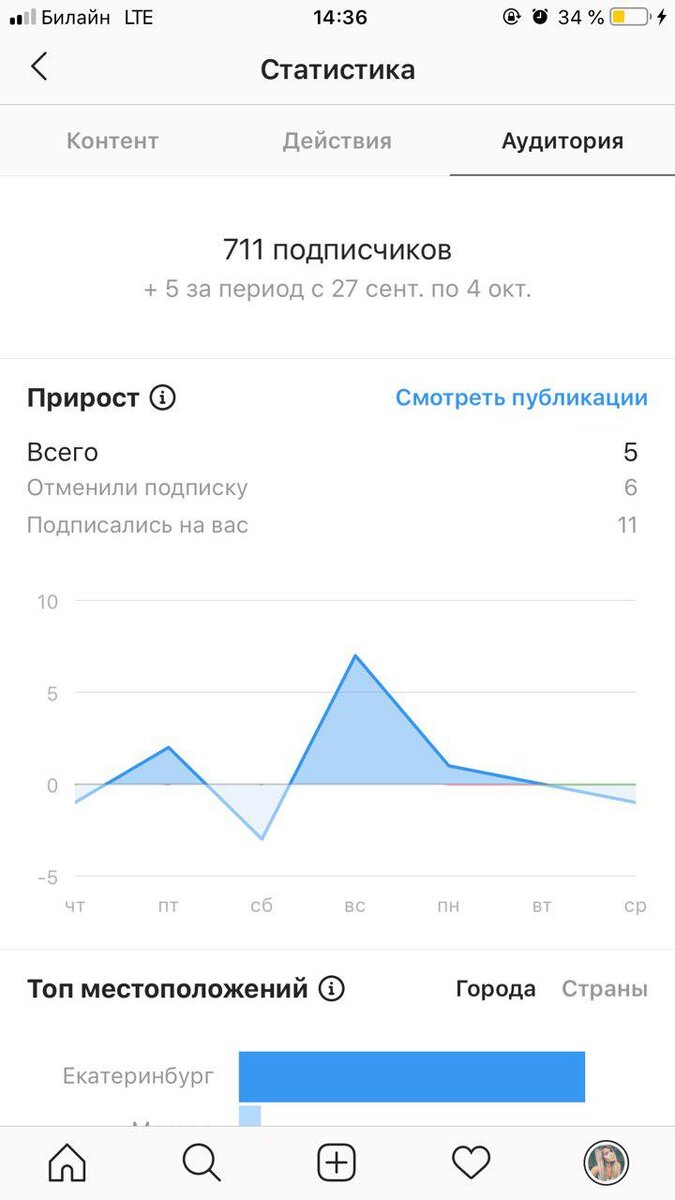Viewport: 675px width, 1200px height.
Task: Go back from the Статистика screen
Action: point(39,68)
